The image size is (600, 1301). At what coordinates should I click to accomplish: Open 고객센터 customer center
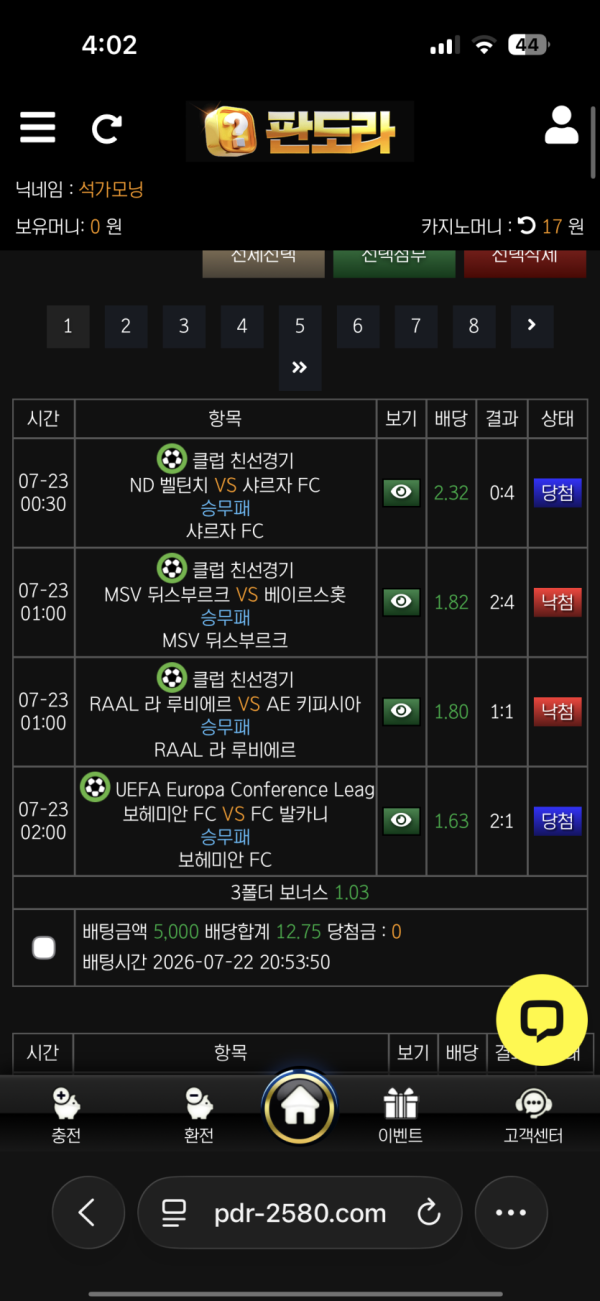click(x=533, y=1116)
